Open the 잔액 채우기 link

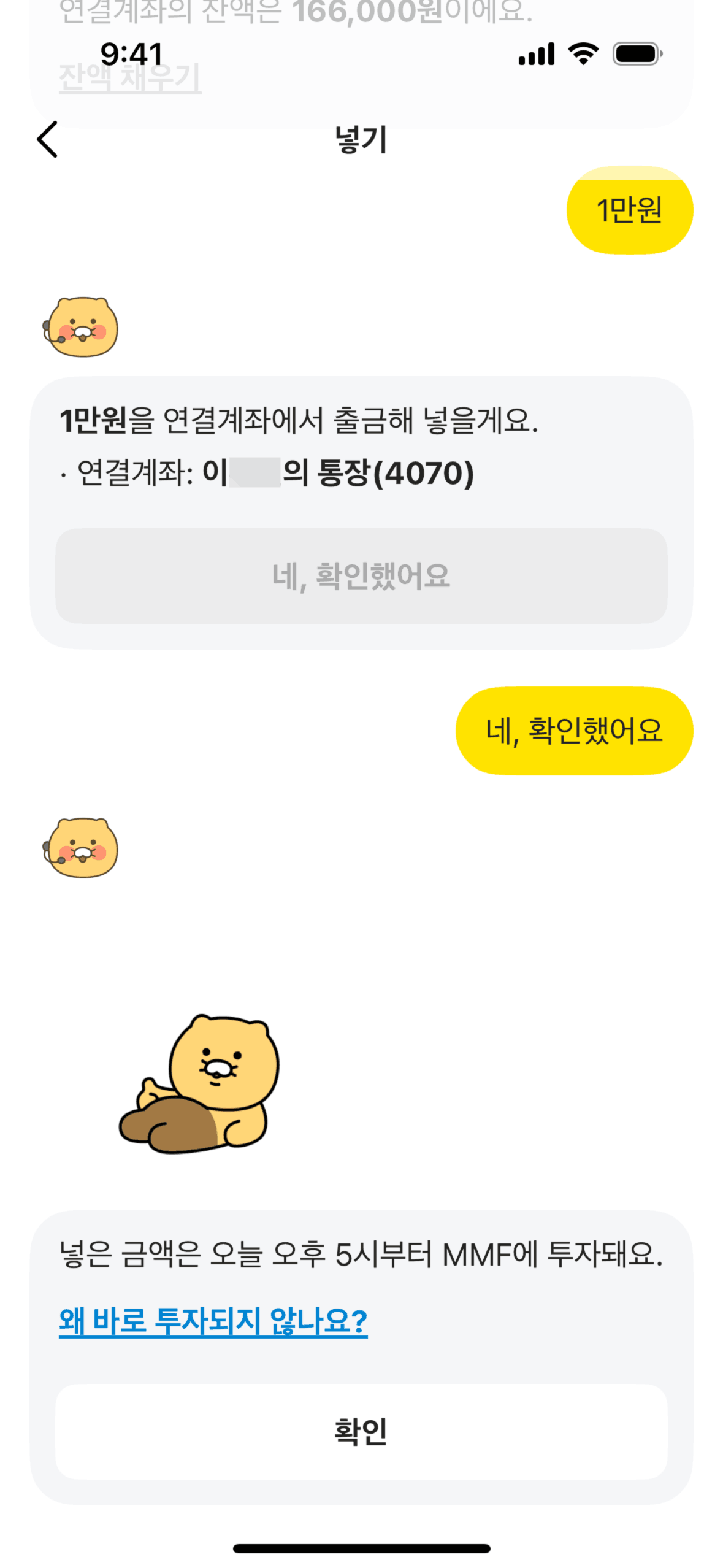tap(130, 78)
